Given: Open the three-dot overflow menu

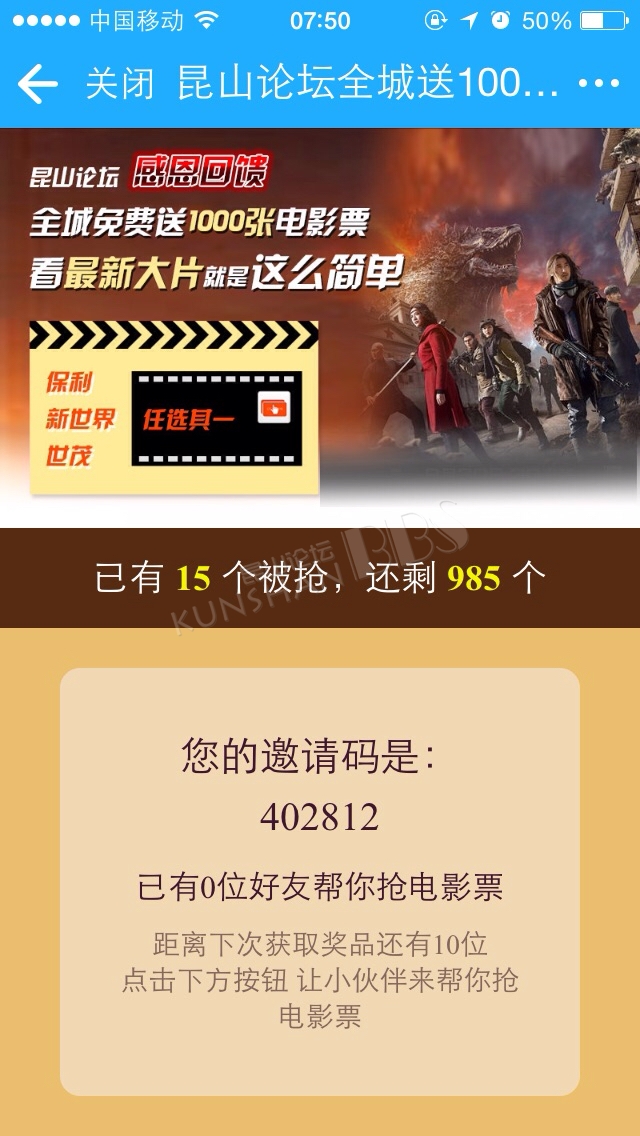Looking at the screenshot, I should [599, 84].
